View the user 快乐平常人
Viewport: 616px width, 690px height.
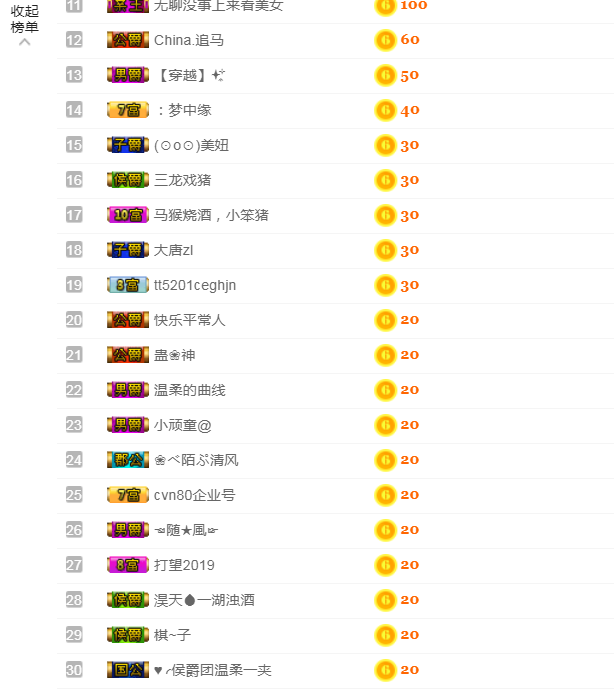tap(190, 320)
